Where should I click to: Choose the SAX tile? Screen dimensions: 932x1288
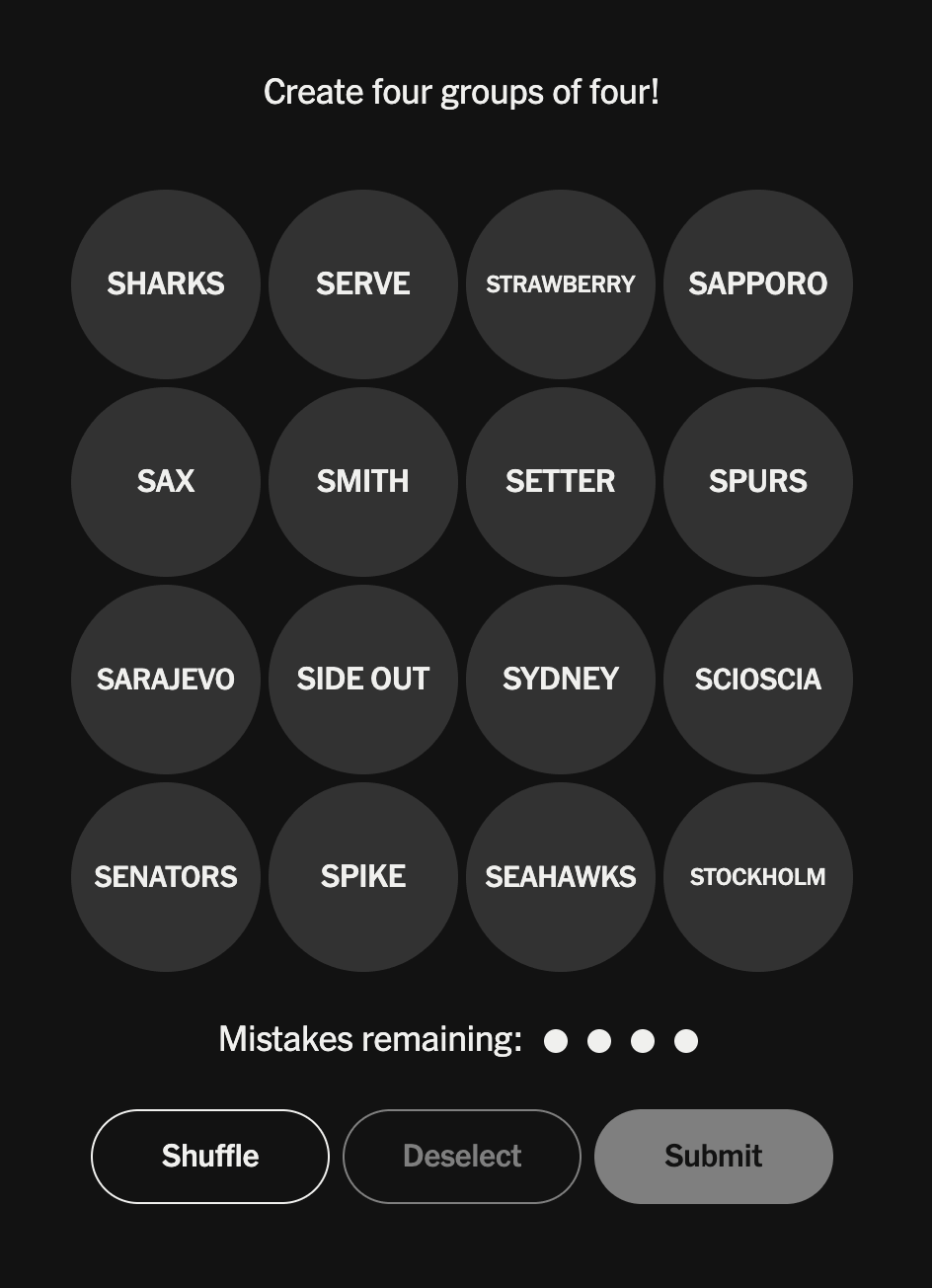click(x=166, y=482)
